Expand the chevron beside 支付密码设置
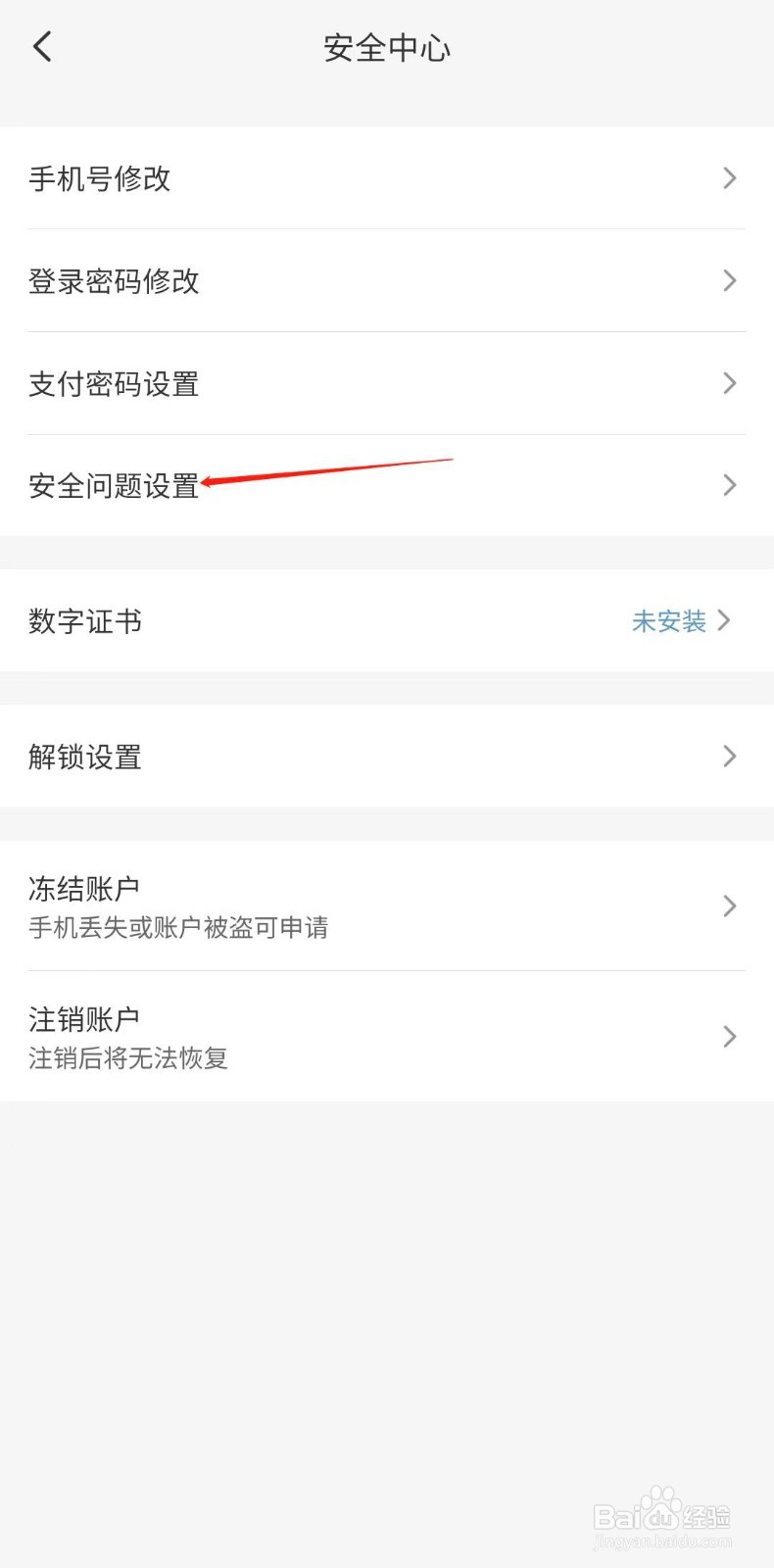The width and height of the screenshot is (774, 1568). [x=729, y=383]
